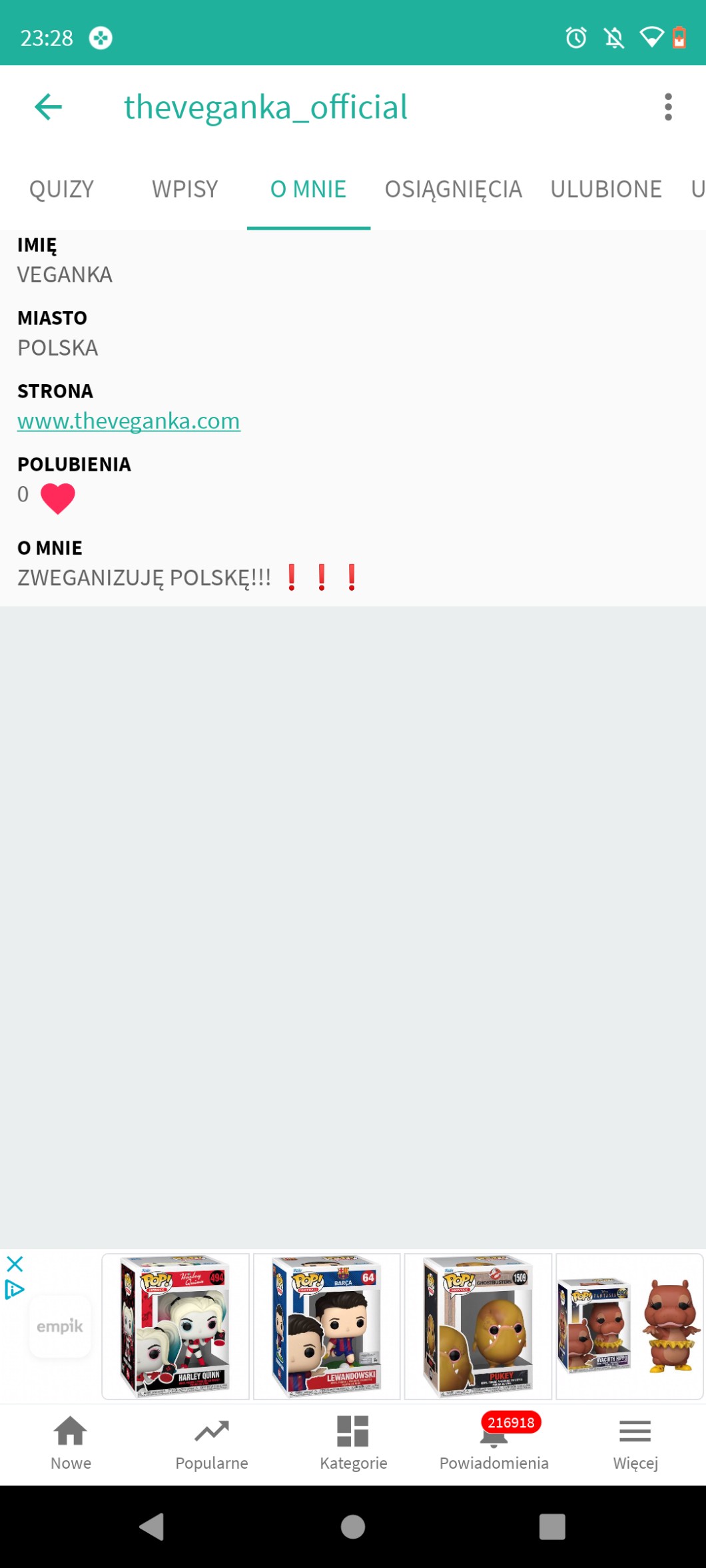Go to the Nowe tab
706x1568 pixels.
coord(71,1442)
